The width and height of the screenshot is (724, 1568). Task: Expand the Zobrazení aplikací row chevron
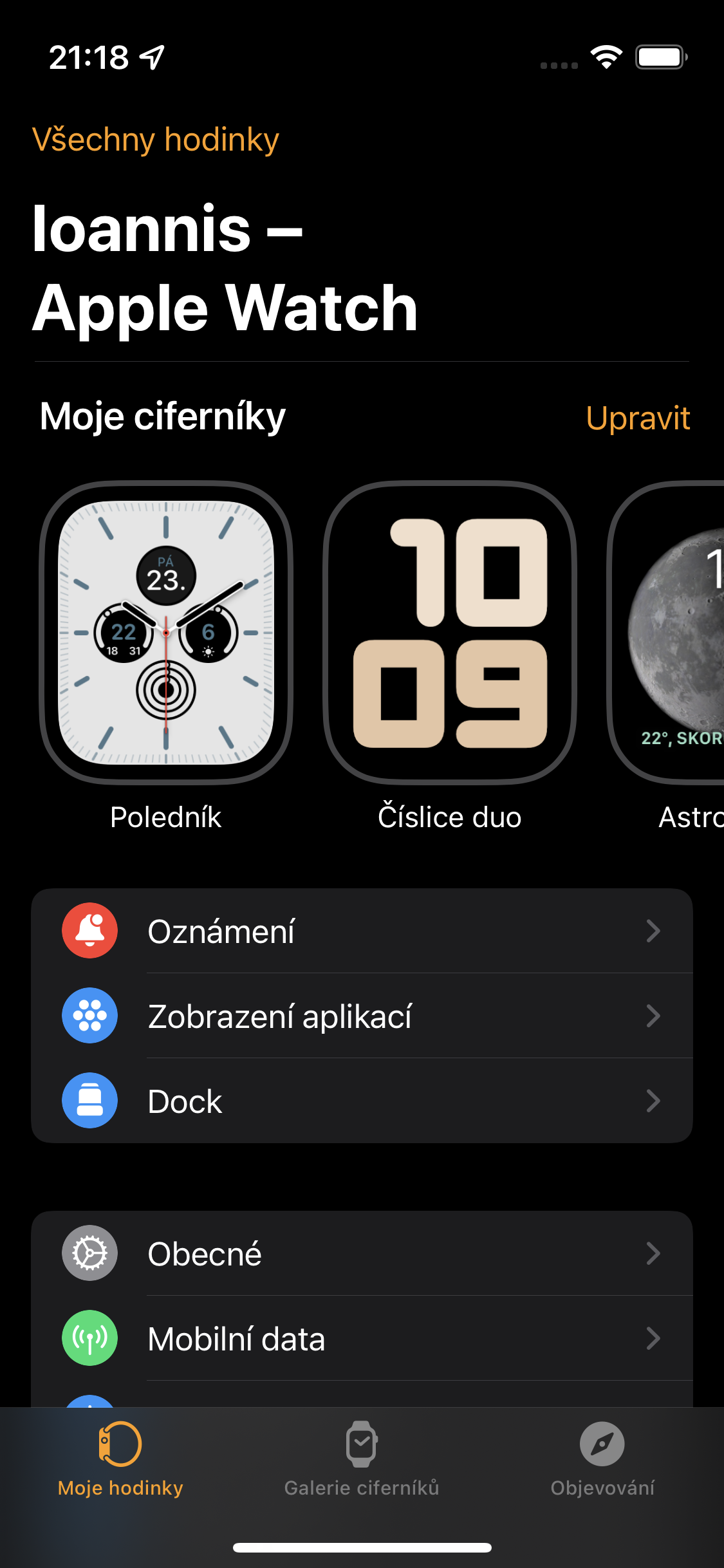coord(654,1016)
